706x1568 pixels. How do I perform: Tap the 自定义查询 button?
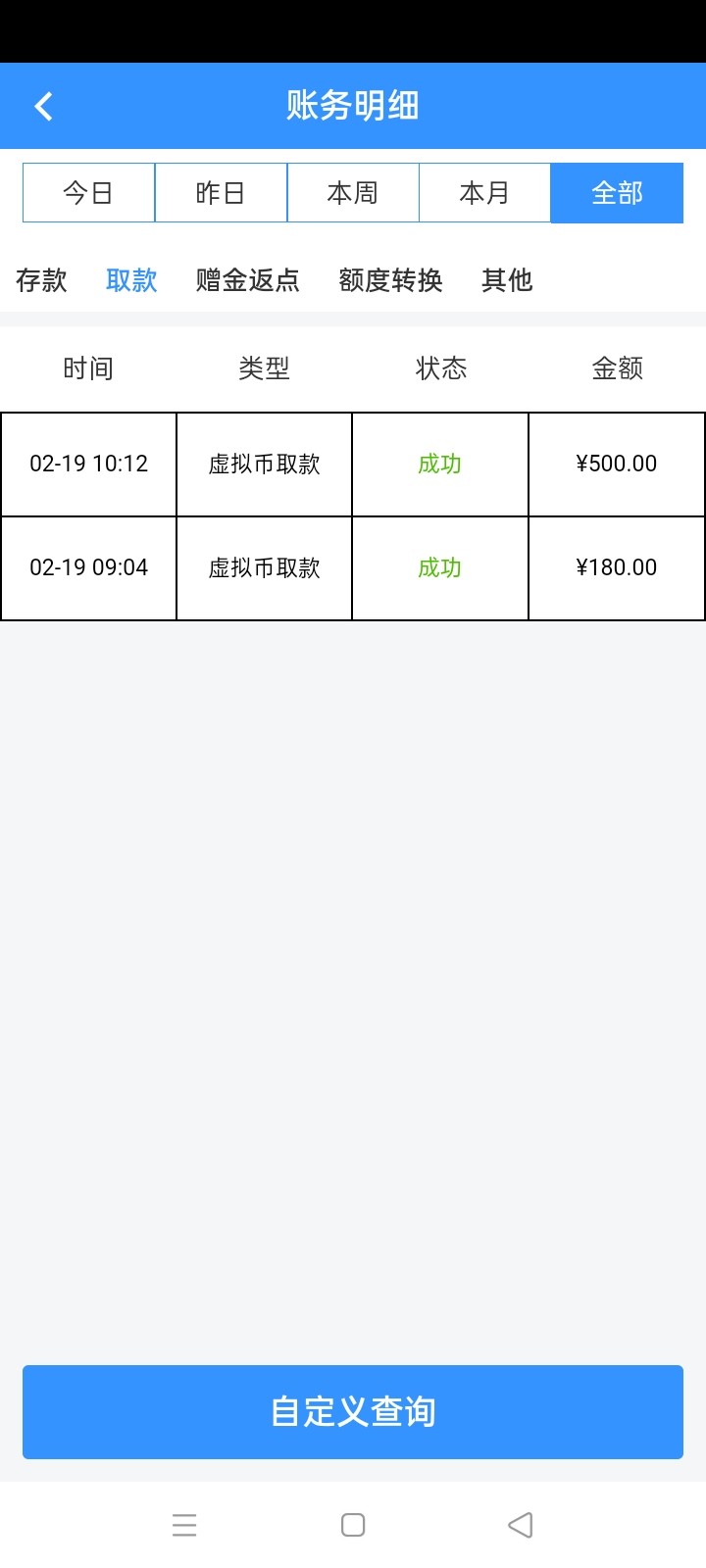click(x=353, y=1411)
